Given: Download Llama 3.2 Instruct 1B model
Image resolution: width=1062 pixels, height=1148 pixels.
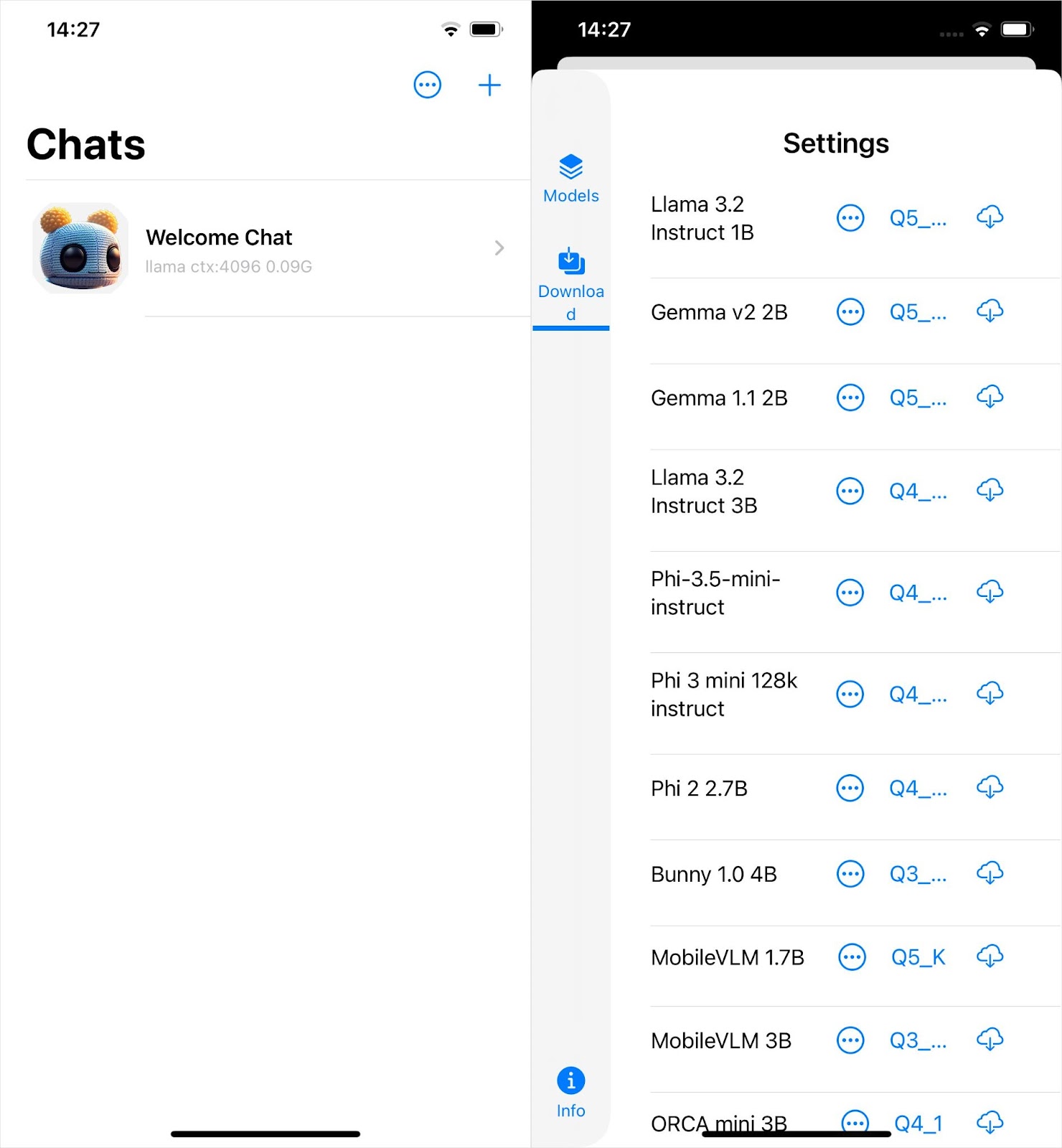Looking at the screenshot, I should click(990, 217).
